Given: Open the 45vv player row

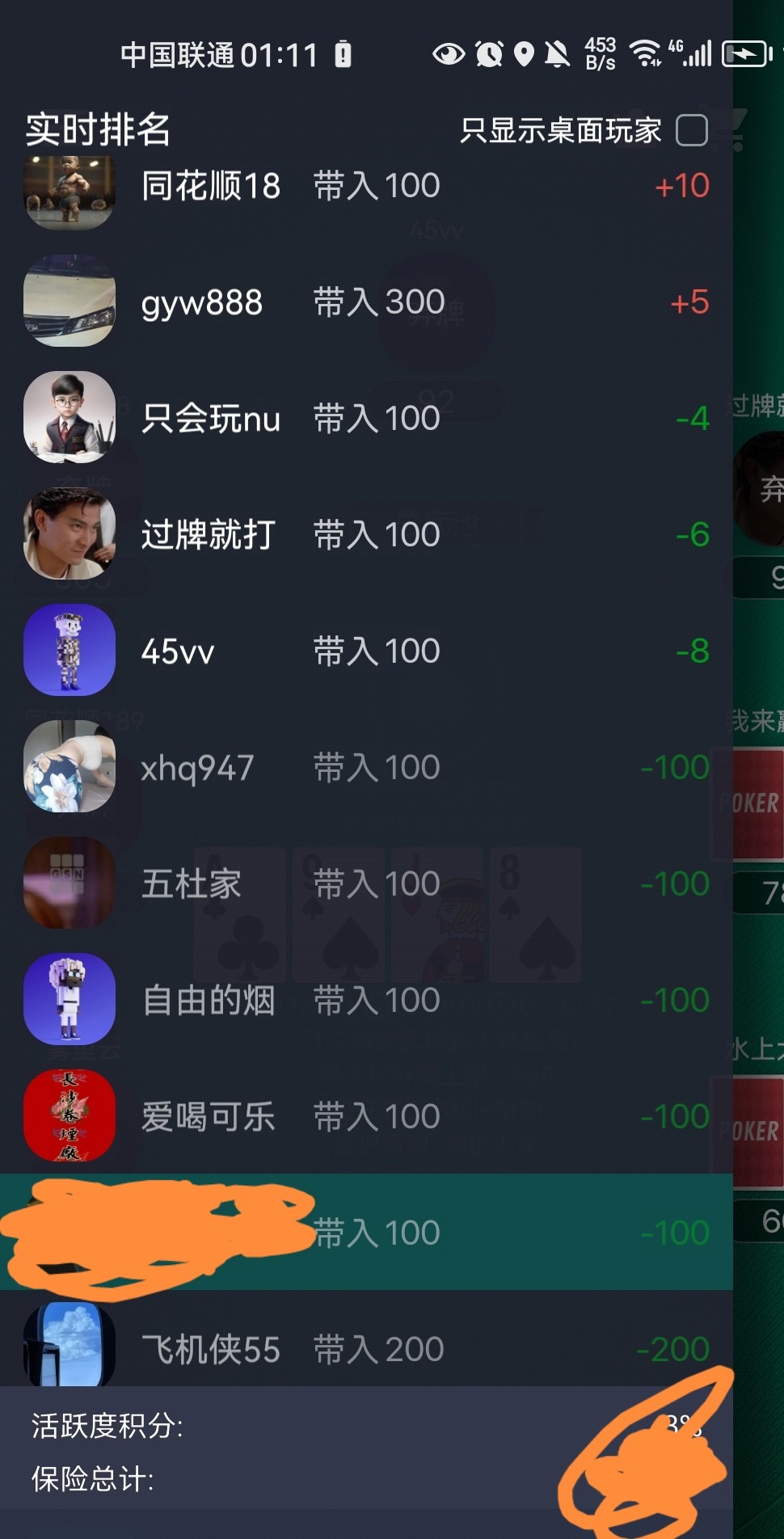Looking at the screenshot, I should pyautogui.click(x=366, y=651).
